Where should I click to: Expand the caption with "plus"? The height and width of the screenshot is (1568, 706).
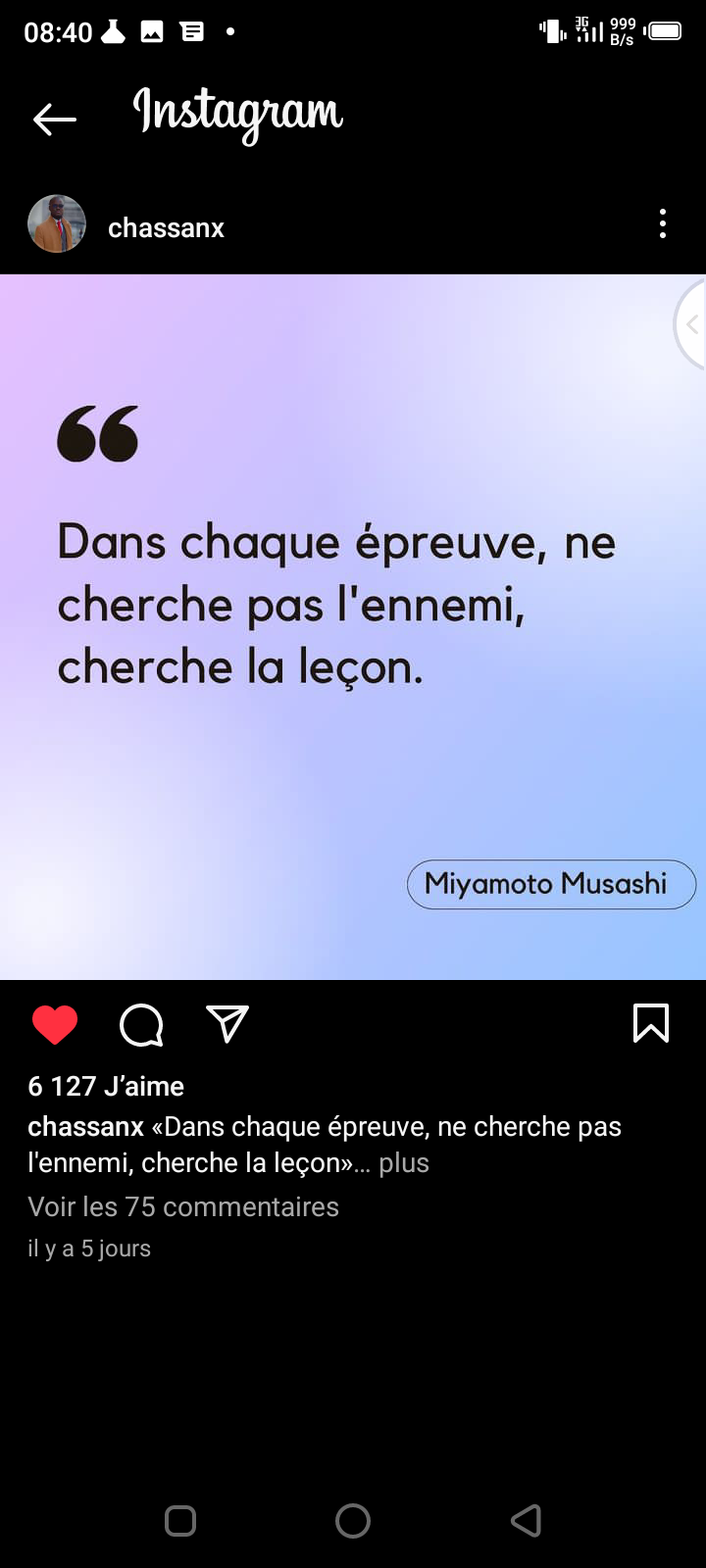click(x=404, y=1163)
